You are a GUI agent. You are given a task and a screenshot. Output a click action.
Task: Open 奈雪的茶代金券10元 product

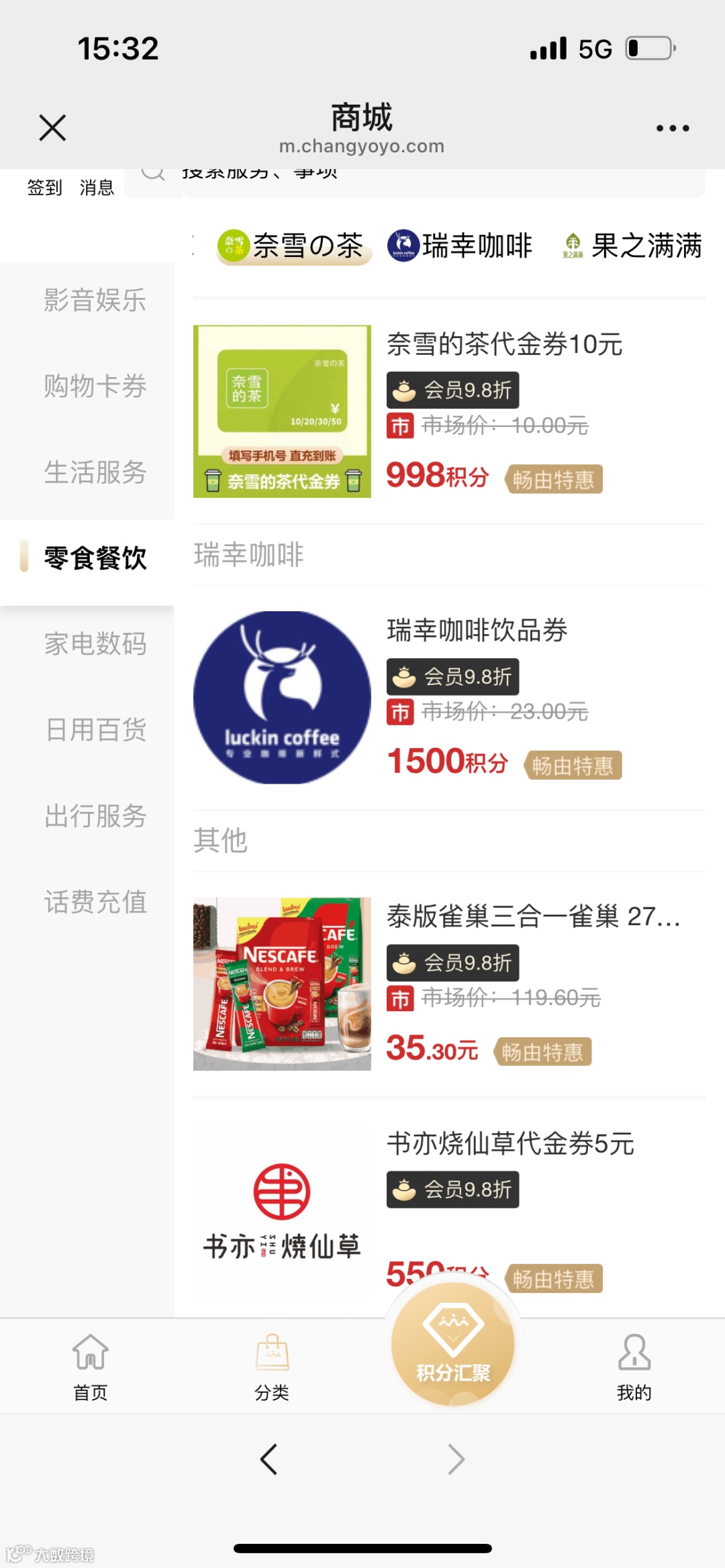point(504,344)
